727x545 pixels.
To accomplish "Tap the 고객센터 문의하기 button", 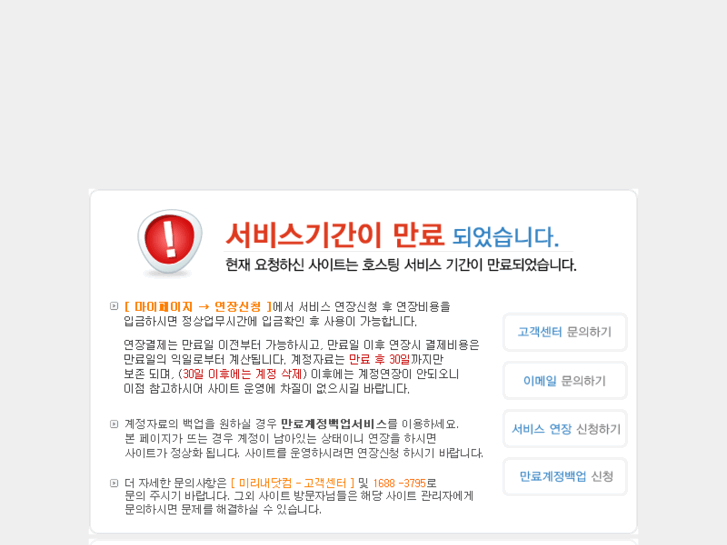I will pyautogui.click(x=564, y=332).
